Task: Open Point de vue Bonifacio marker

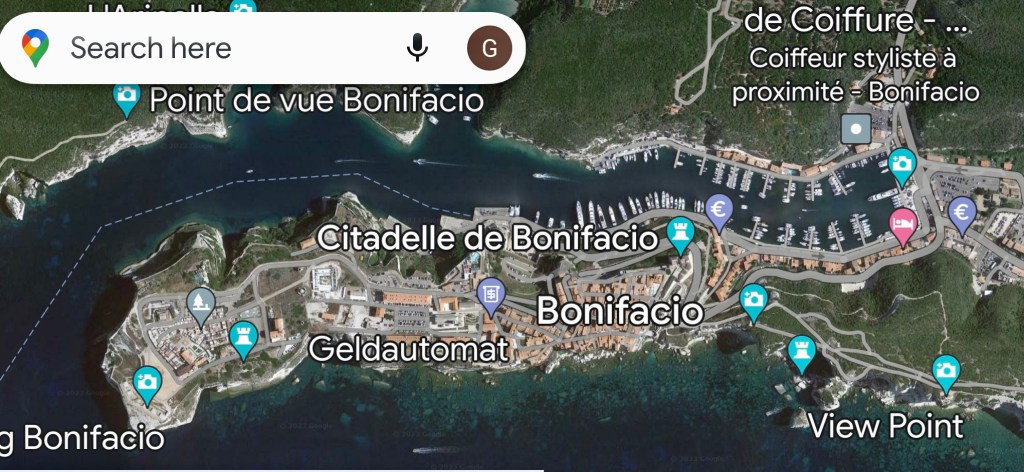Action: [126, 98]
